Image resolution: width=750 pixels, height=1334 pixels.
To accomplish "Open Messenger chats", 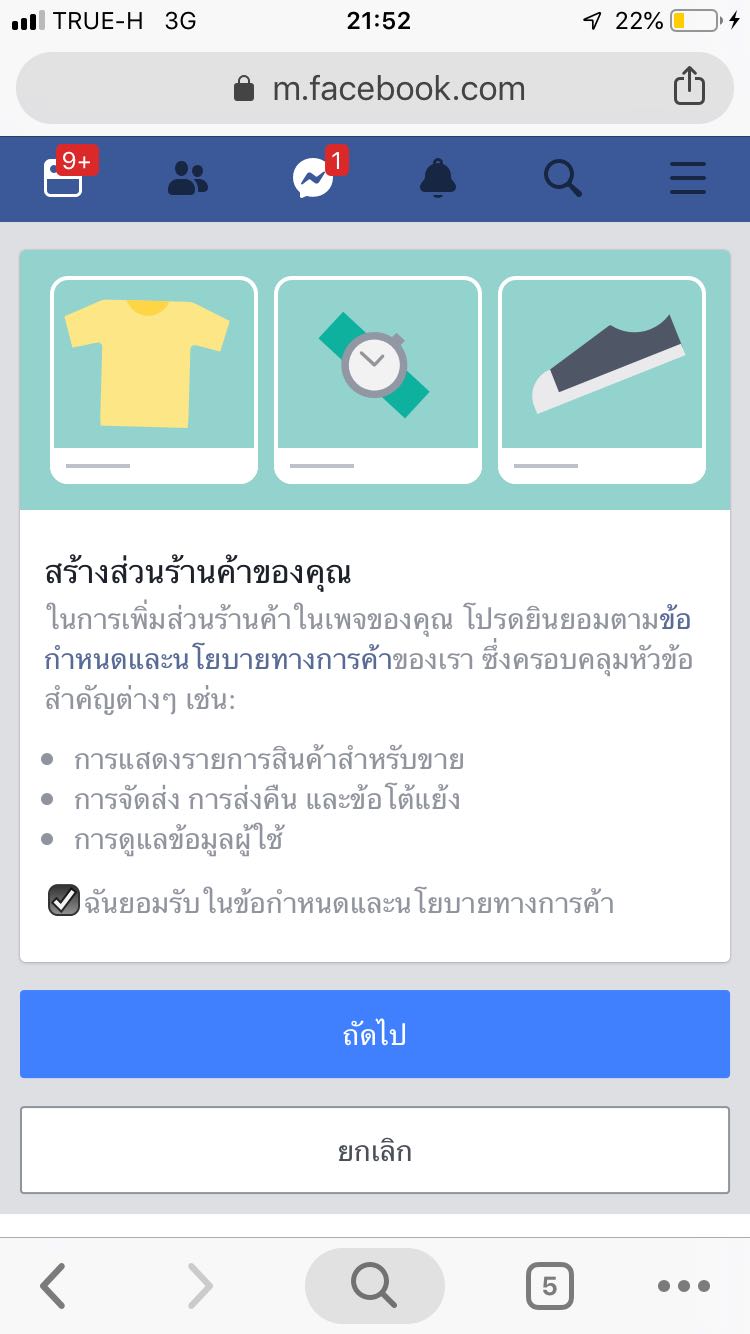I will point(313,178).
